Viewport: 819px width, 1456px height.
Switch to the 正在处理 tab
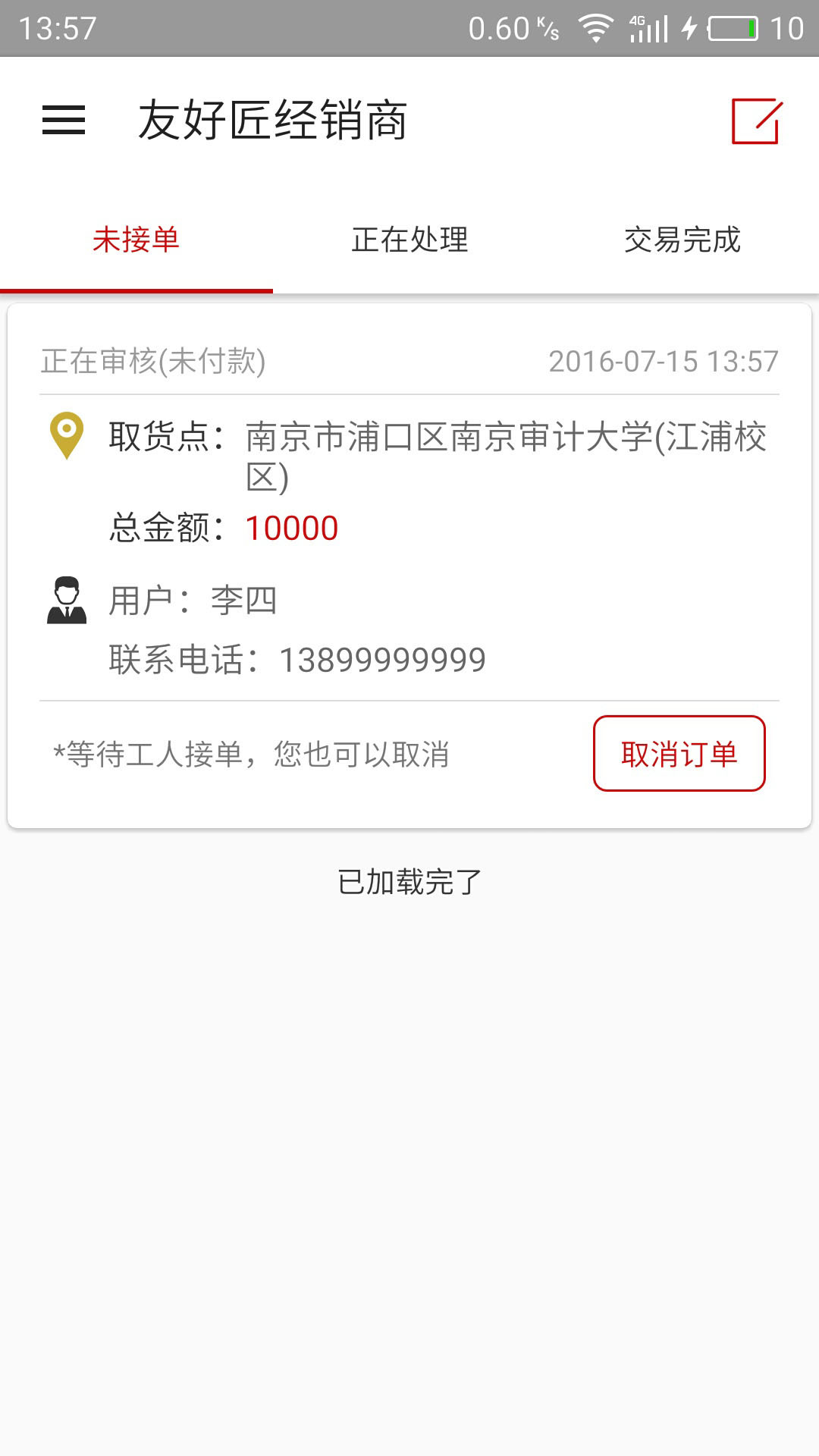[x=409, y=240]
